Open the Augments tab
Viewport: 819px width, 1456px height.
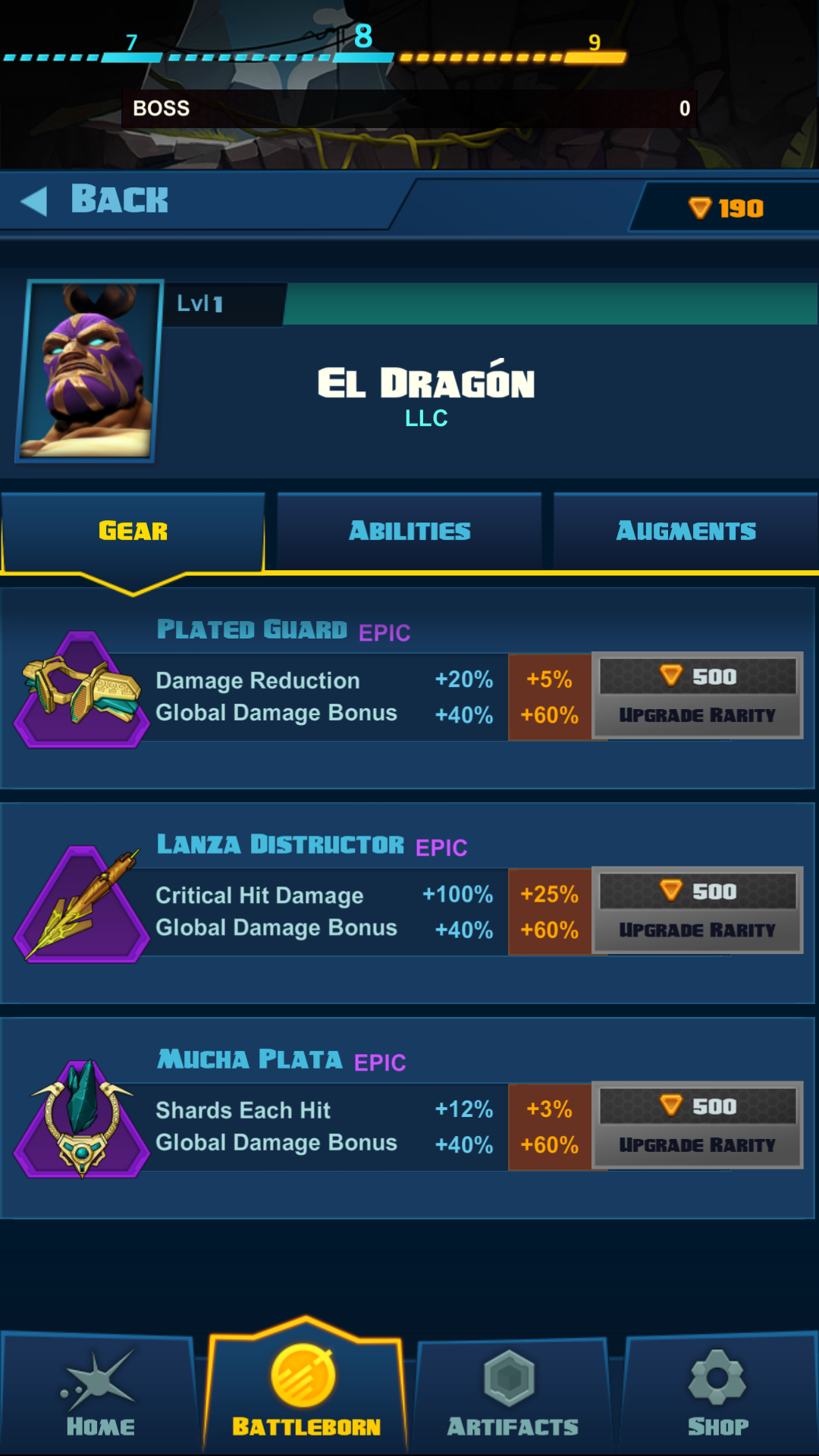coord(686,531)
